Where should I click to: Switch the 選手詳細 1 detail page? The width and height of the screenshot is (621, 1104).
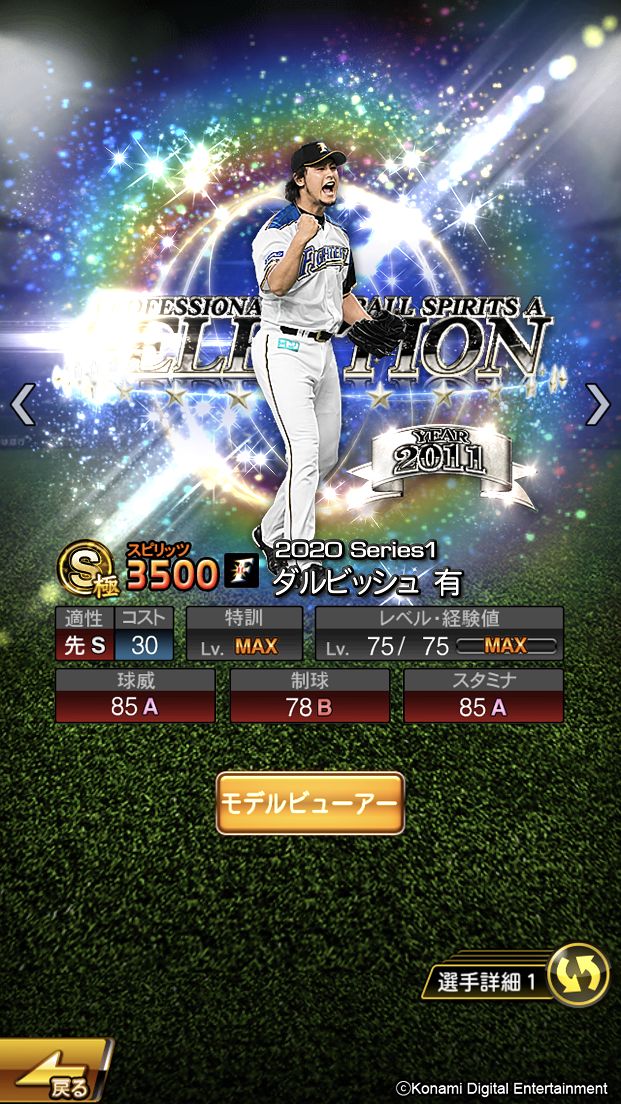point(516,974)
